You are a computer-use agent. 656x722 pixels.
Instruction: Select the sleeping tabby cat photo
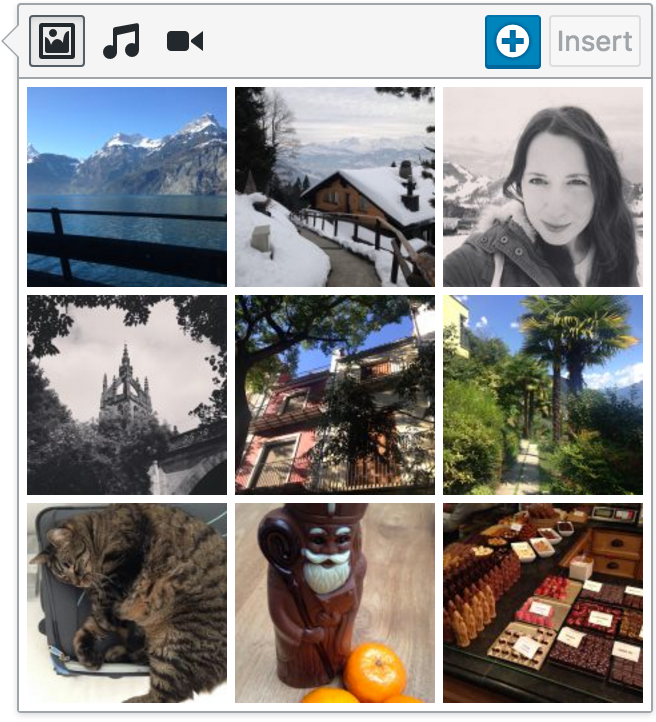(x=127, y=603)
